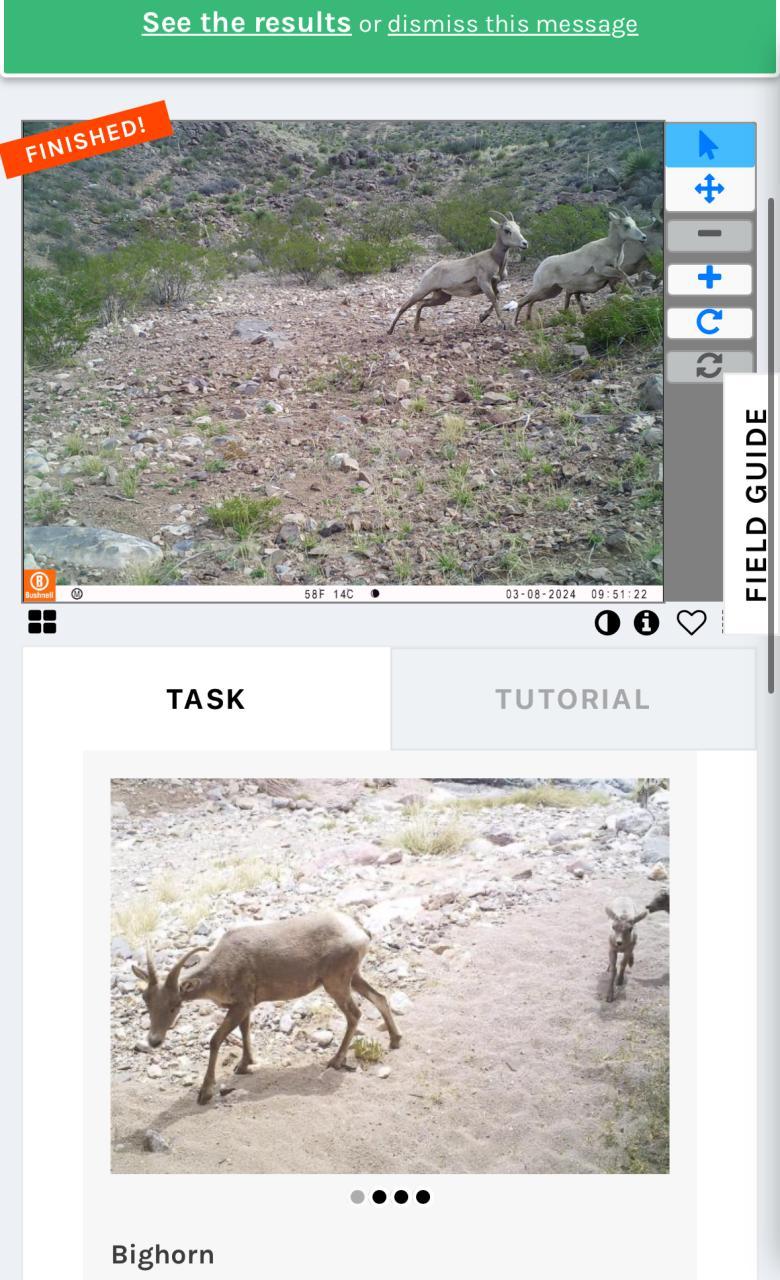Invert the image colors

tap(606, 623)
